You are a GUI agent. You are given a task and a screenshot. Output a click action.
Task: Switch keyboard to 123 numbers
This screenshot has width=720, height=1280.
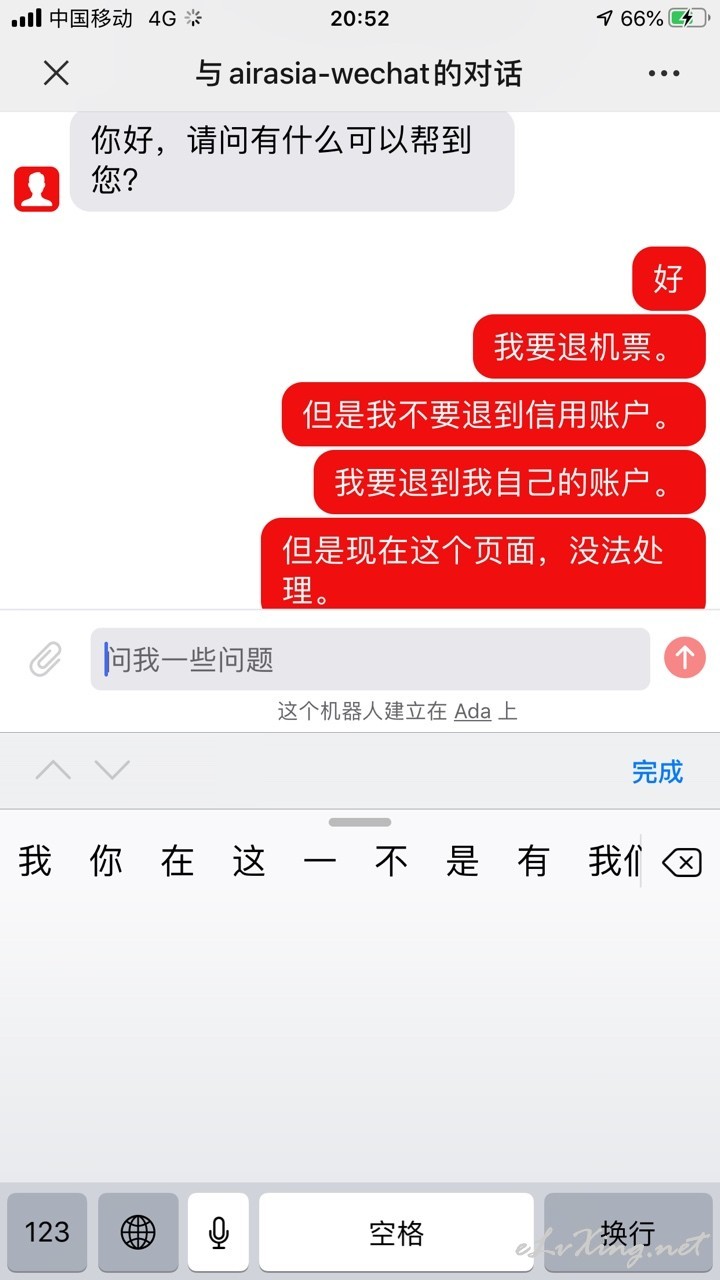[47, 1232]
